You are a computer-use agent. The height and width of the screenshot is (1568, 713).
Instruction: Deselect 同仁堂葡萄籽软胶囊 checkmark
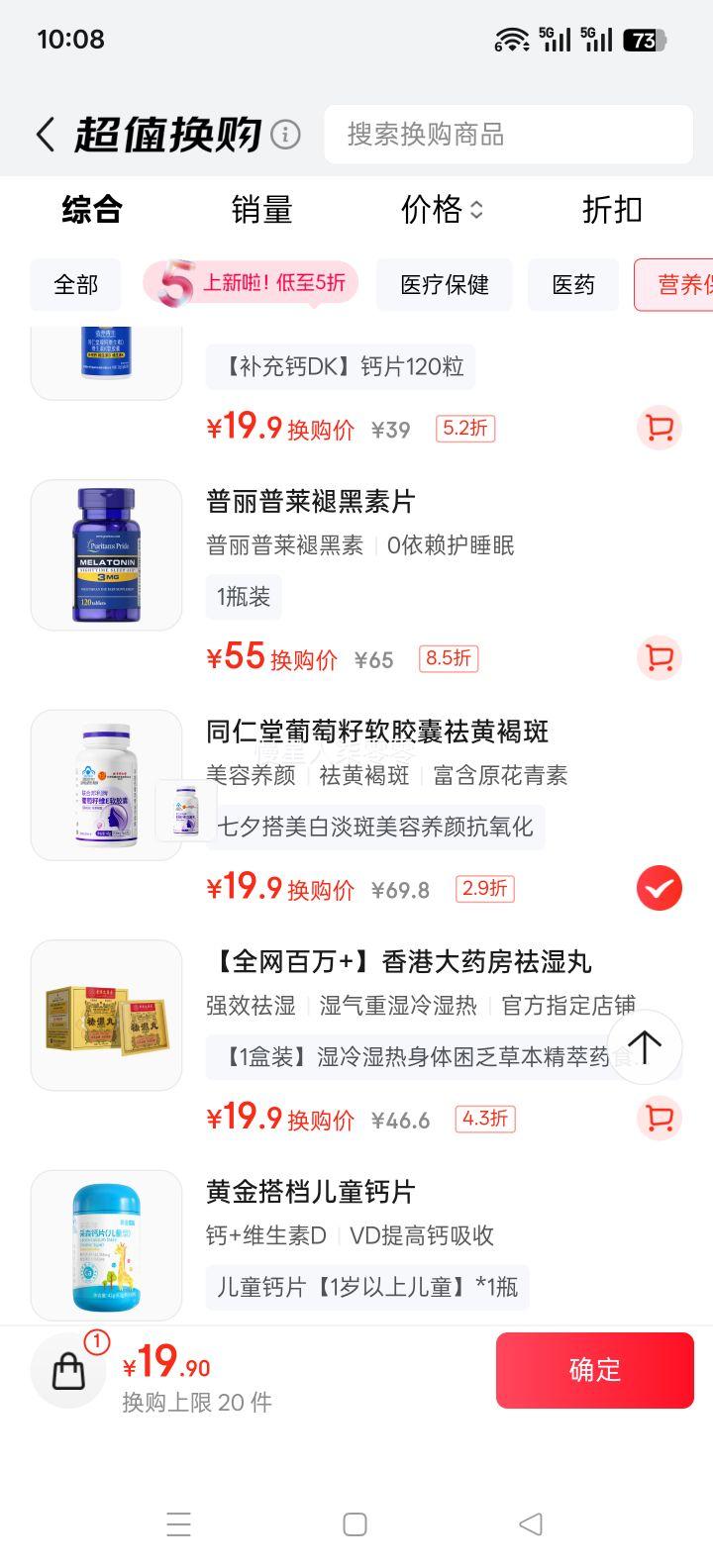pyautogui.click(x=659, y=888)
